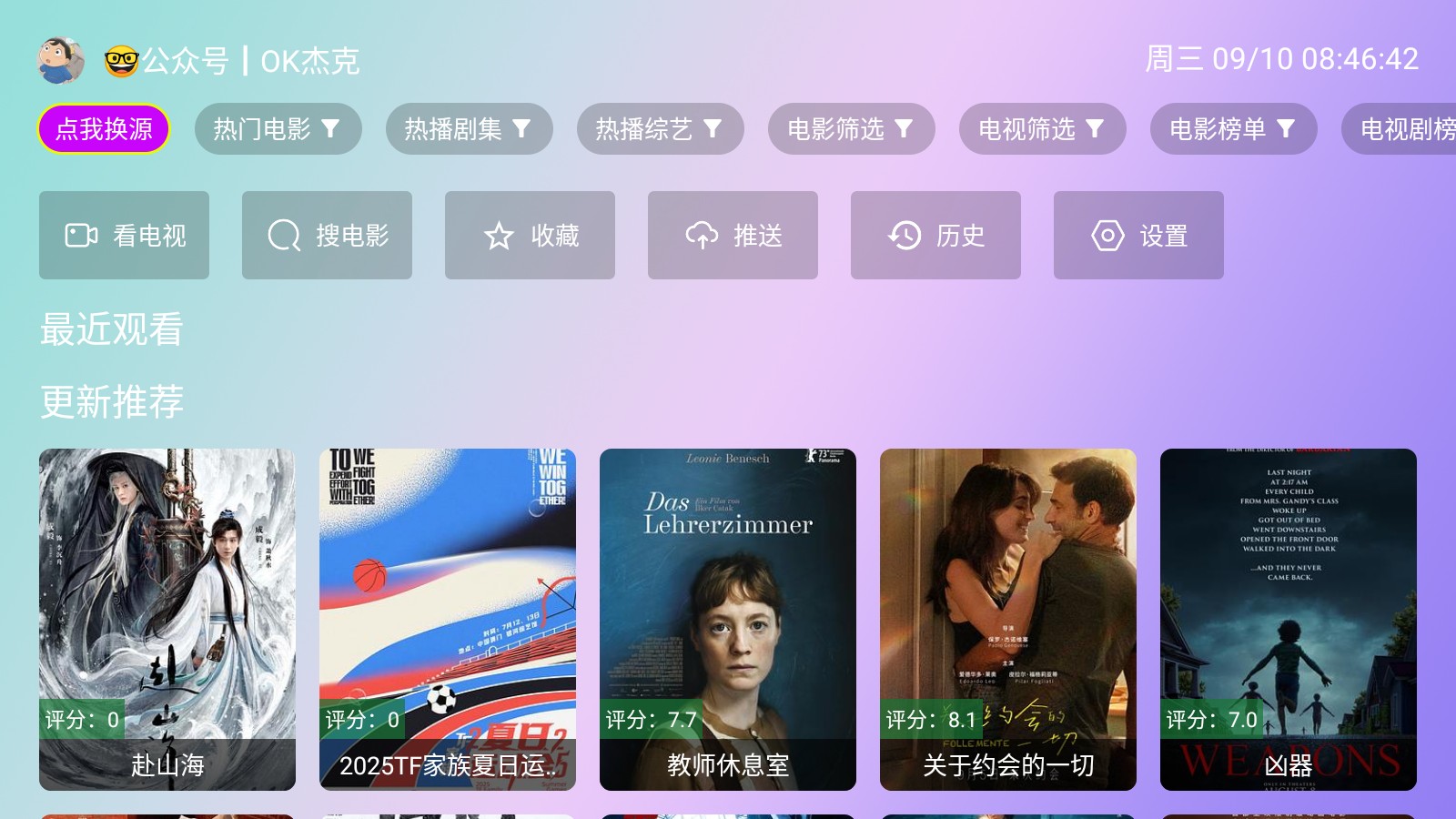Open the 热播综艺 category chip
Viewport: 1456px width, 819px height.
pos(660,129)
